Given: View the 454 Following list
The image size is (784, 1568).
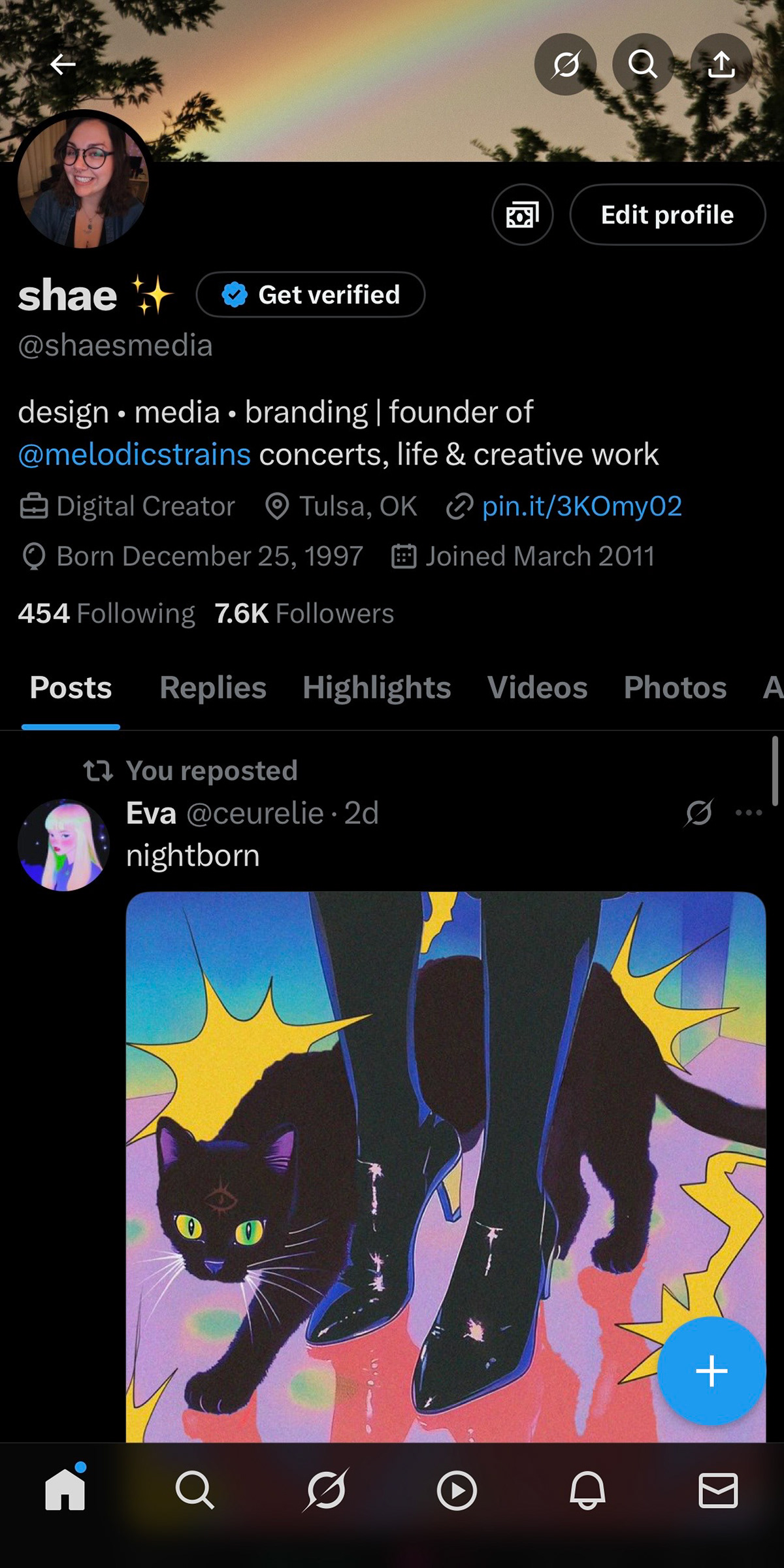Looking at the screenshot, I should point(106,613).
